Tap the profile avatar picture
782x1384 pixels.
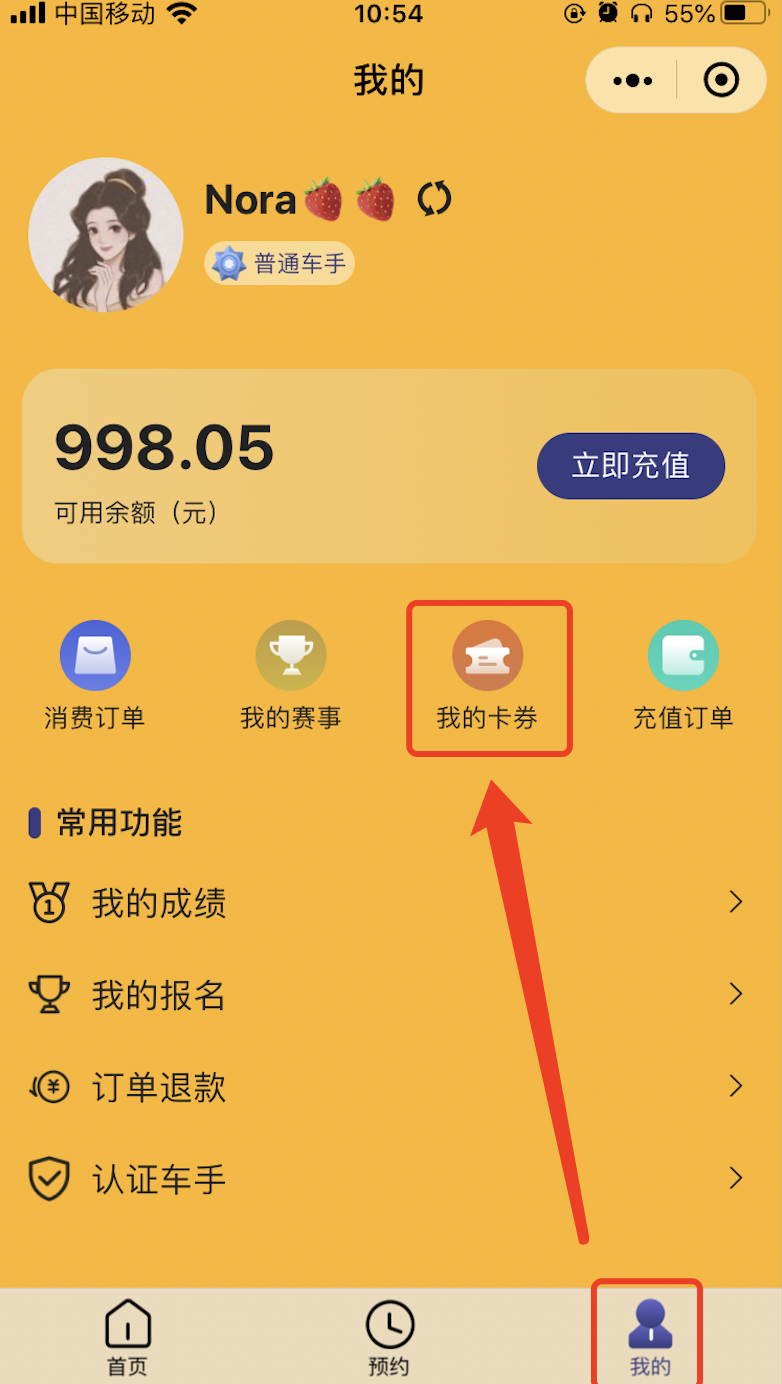tap(106, 235)
